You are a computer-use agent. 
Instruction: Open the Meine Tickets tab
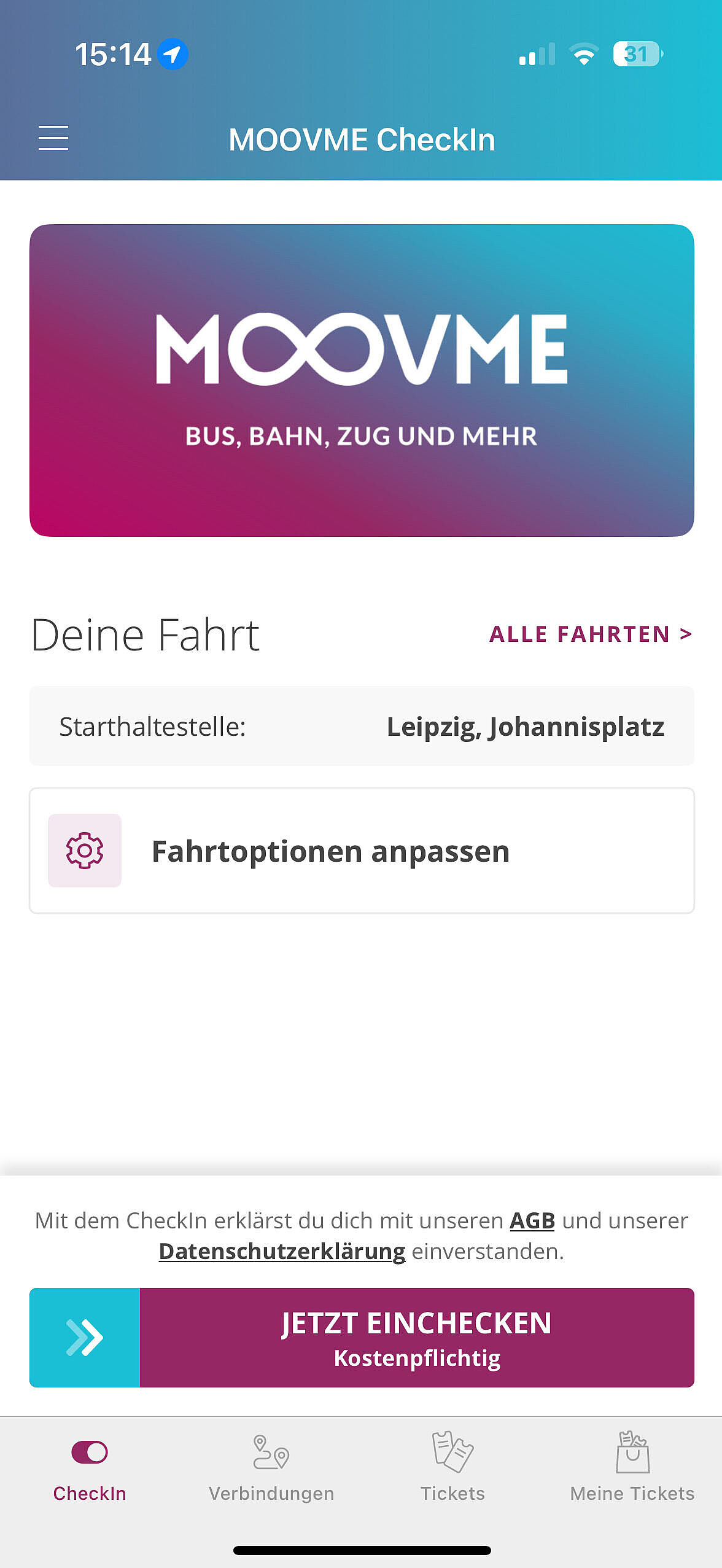point(632,1467)
